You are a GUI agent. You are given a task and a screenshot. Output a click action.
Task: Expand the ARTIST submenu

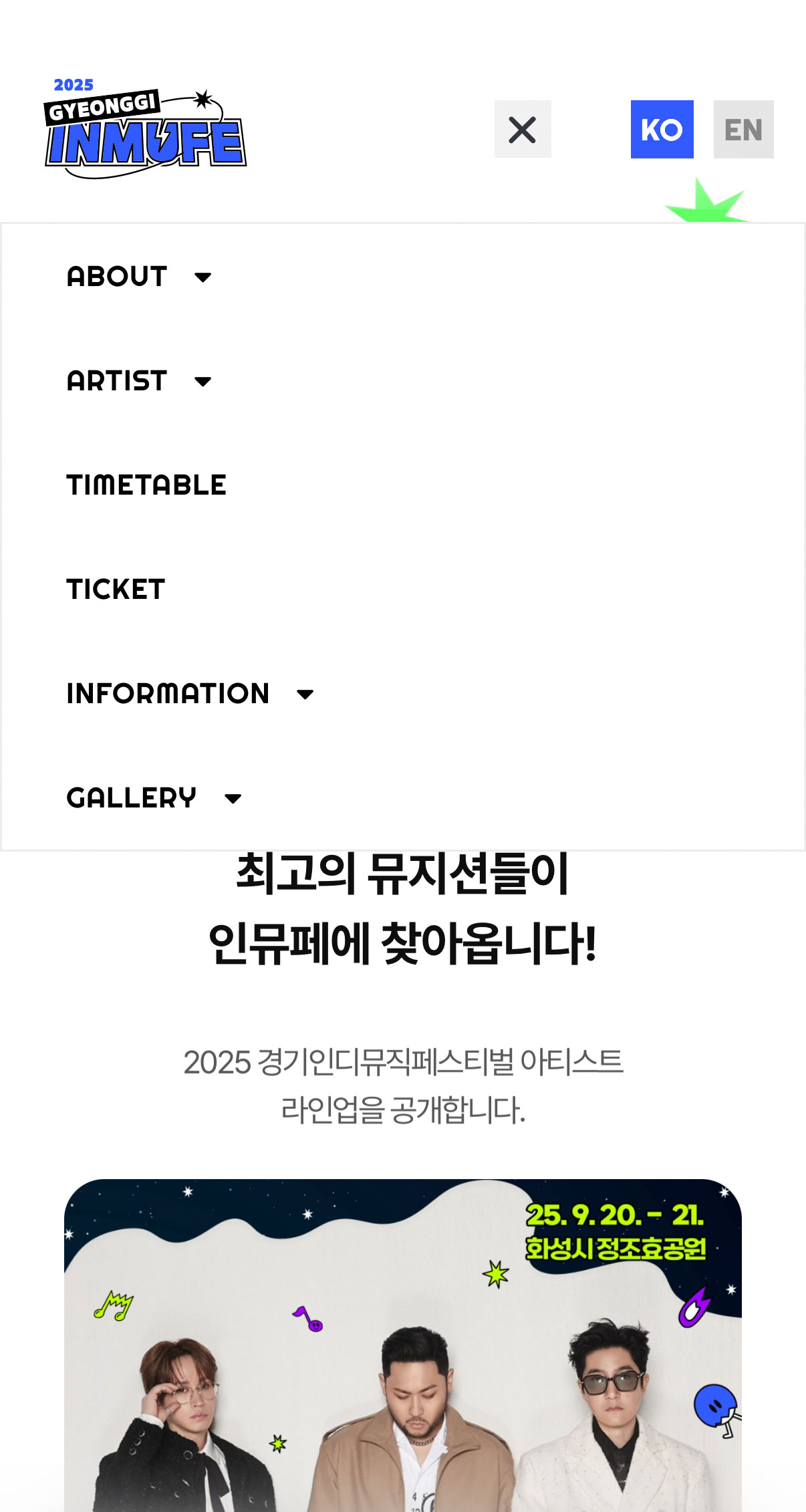coord(139,381)
